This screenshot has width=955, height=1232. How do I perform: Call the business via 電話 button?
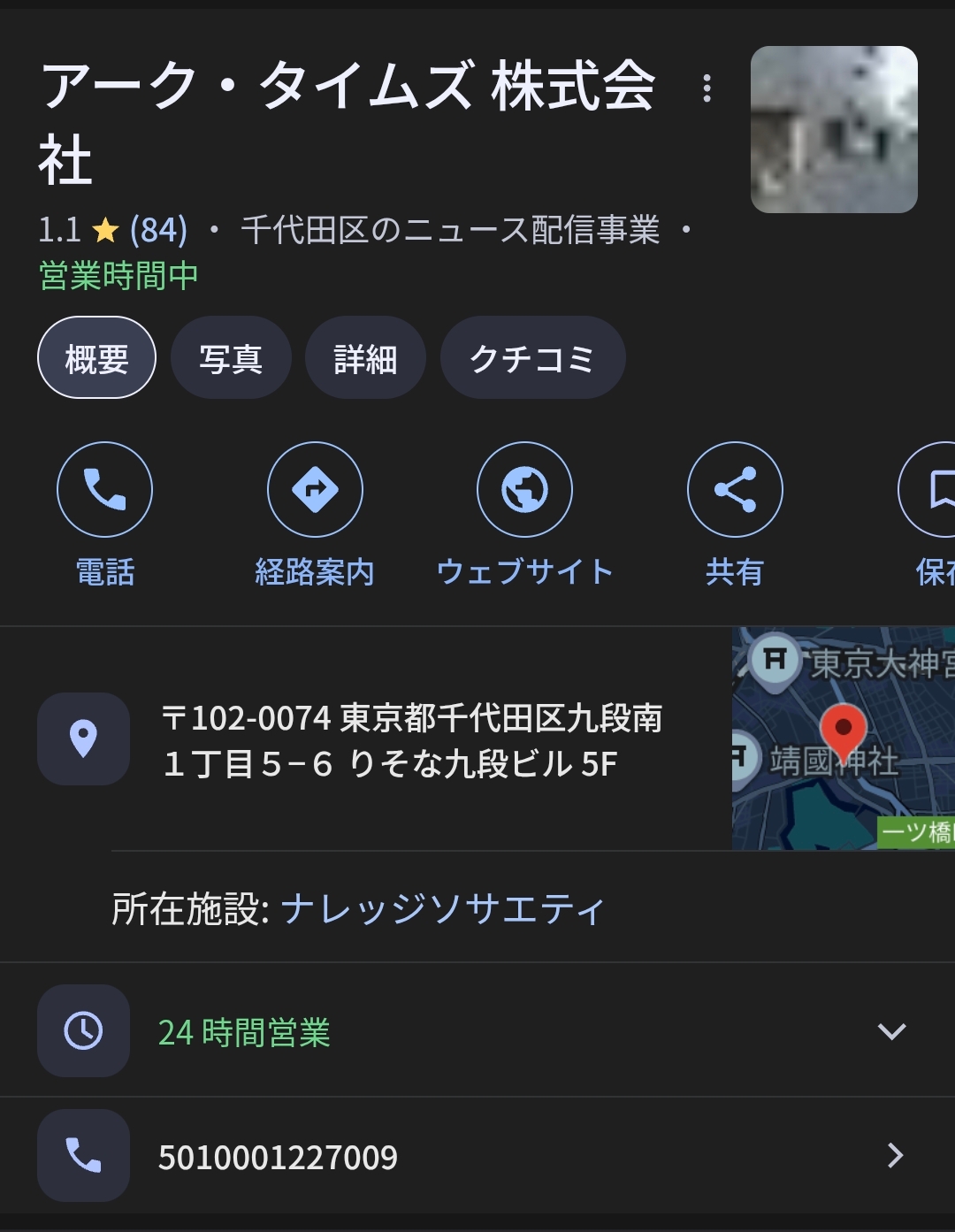pyautogui.click(x=104, y=490)
